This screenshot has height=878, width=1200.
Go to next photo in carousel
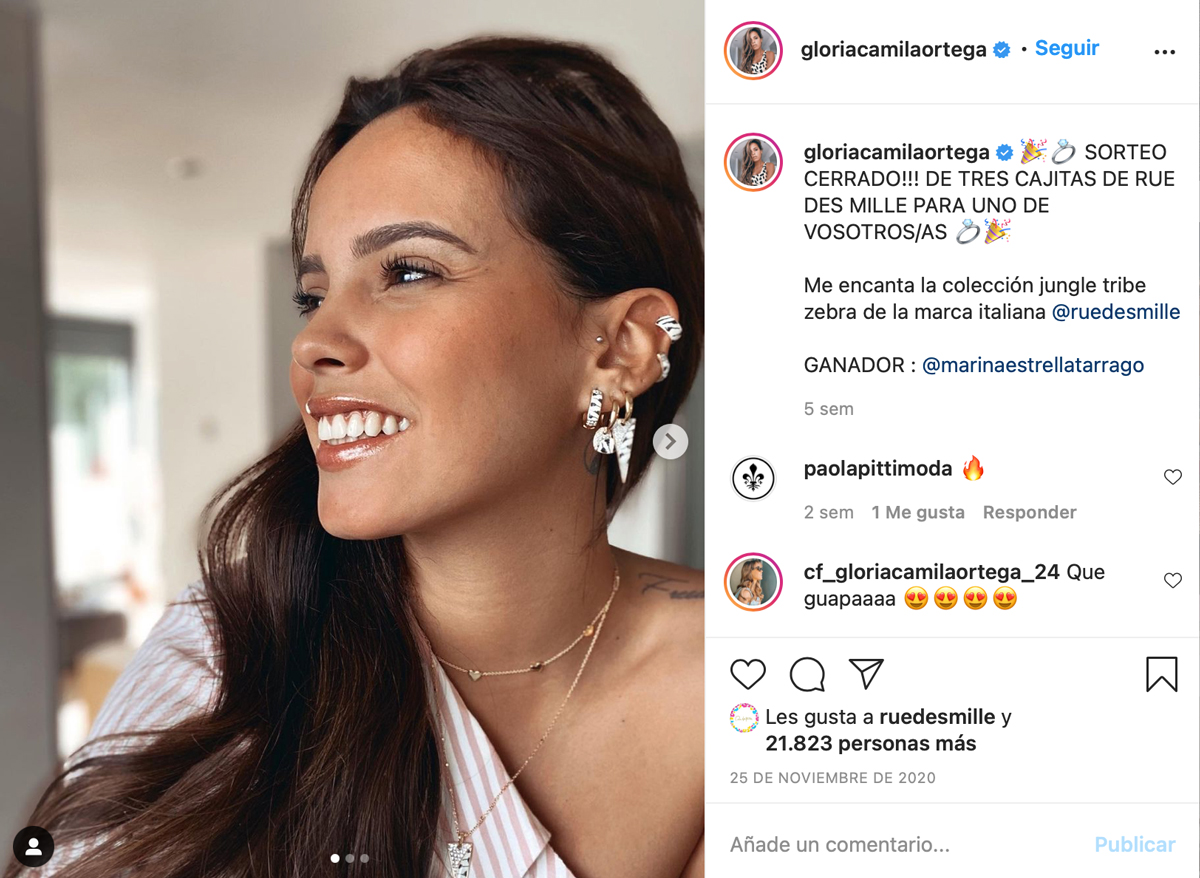670,441
